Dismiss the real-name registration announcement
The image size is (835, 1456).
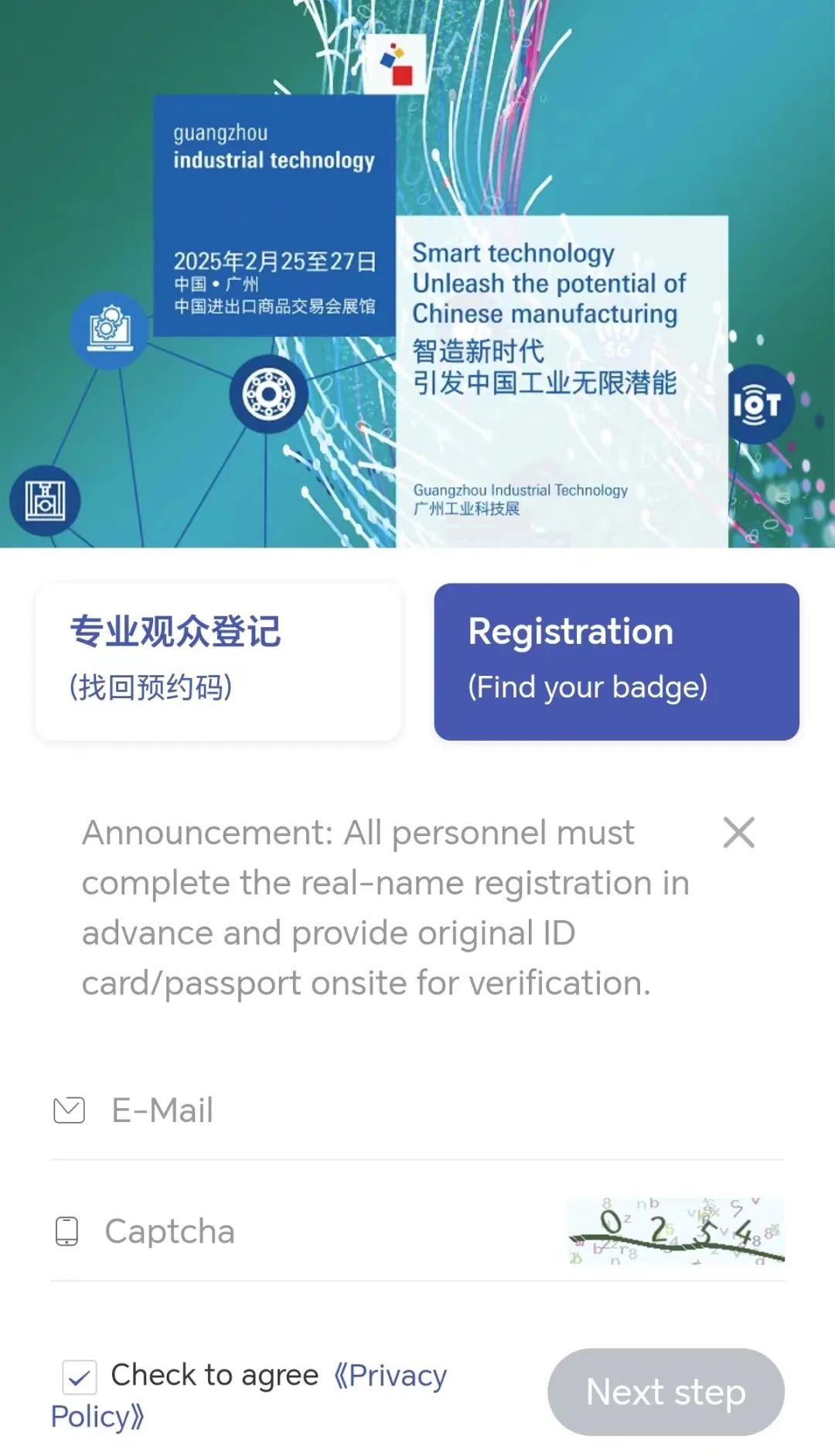739,832
